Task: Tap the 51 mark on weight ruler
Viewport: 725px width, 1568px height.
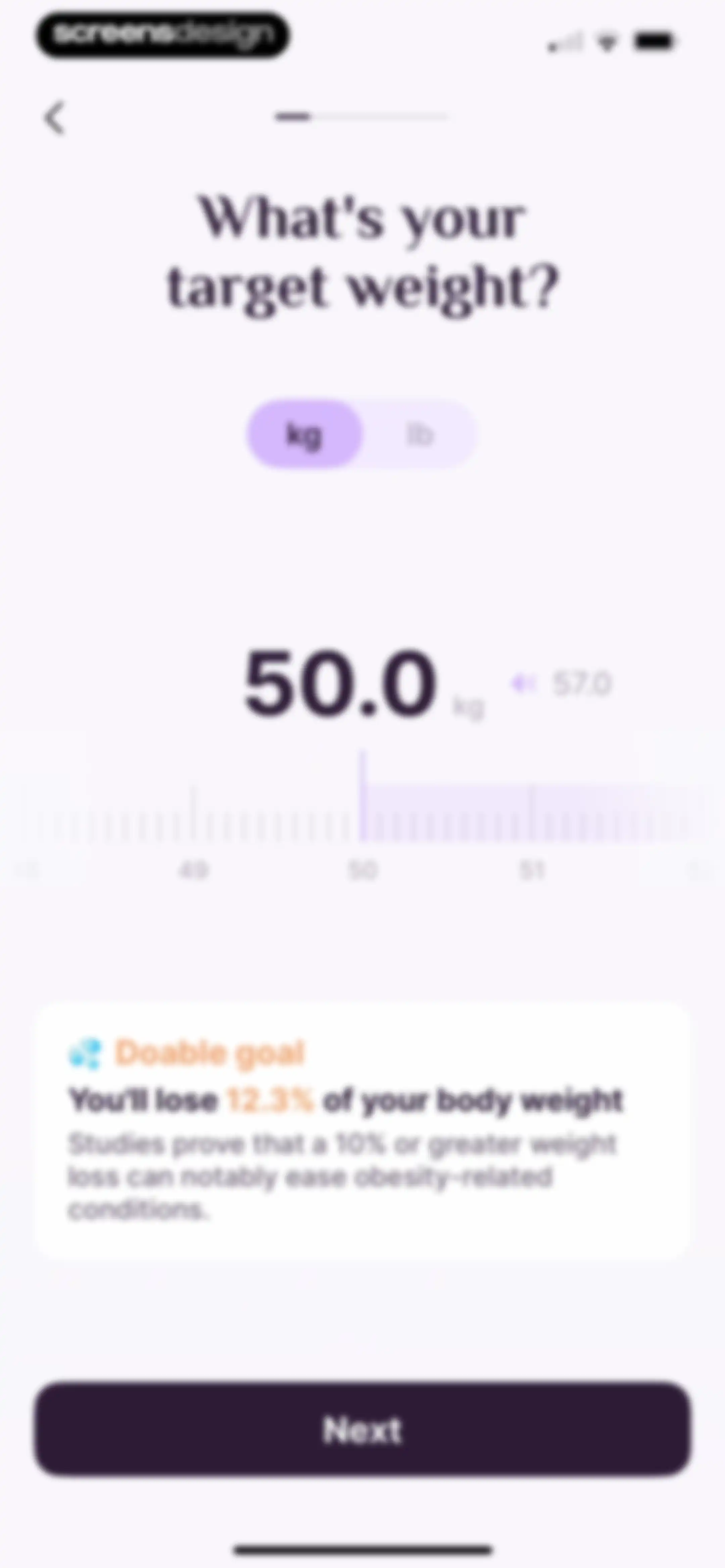Action: (531, 870)
